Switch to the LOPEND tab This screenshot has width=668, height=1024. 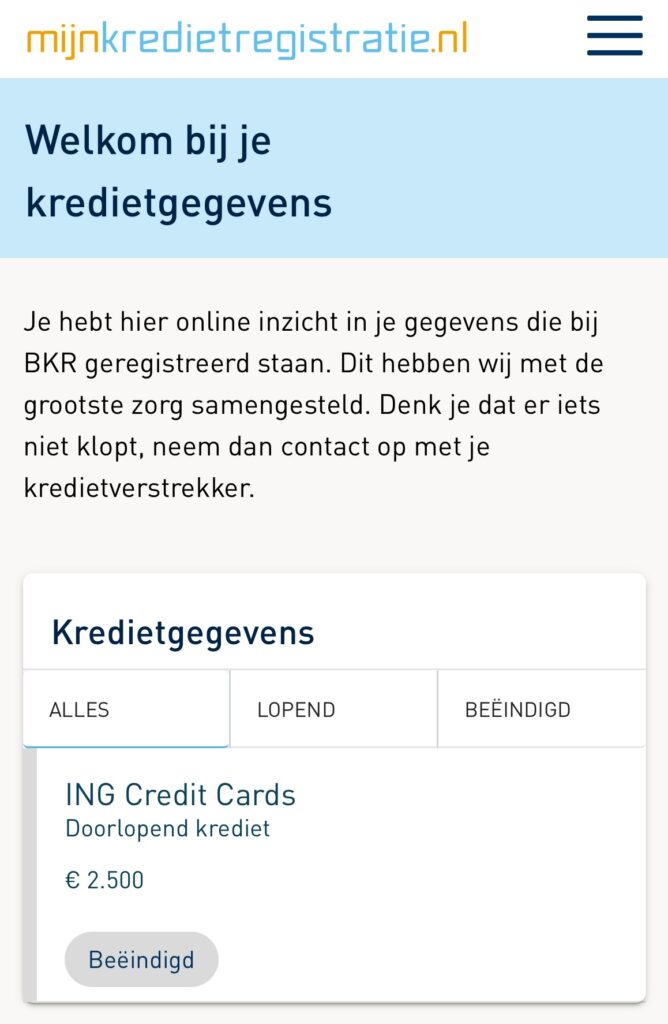point(333,710)
